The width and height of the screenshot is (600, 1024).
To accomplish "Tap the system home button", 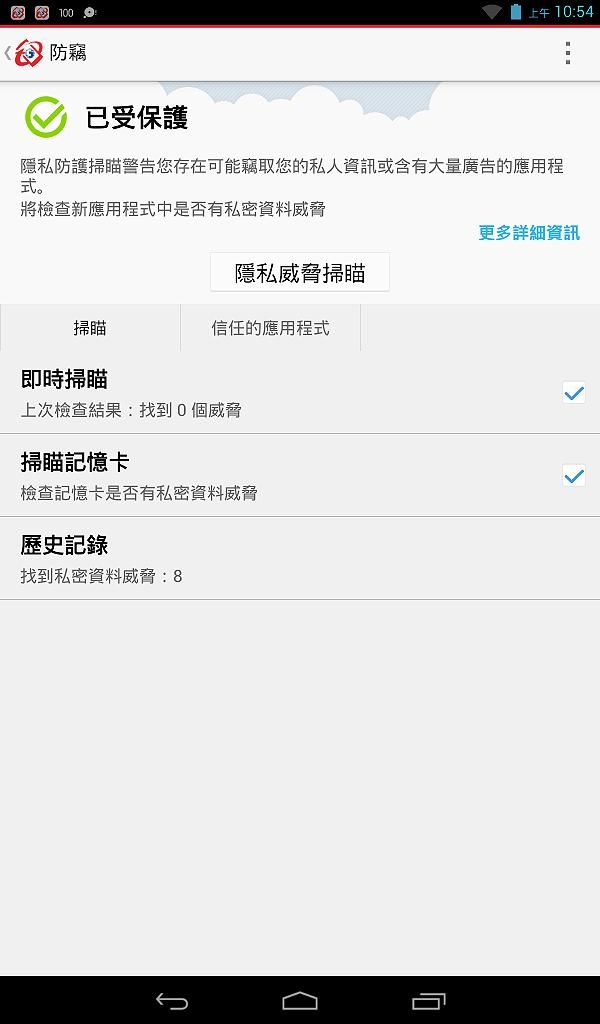I will 300,1000.
